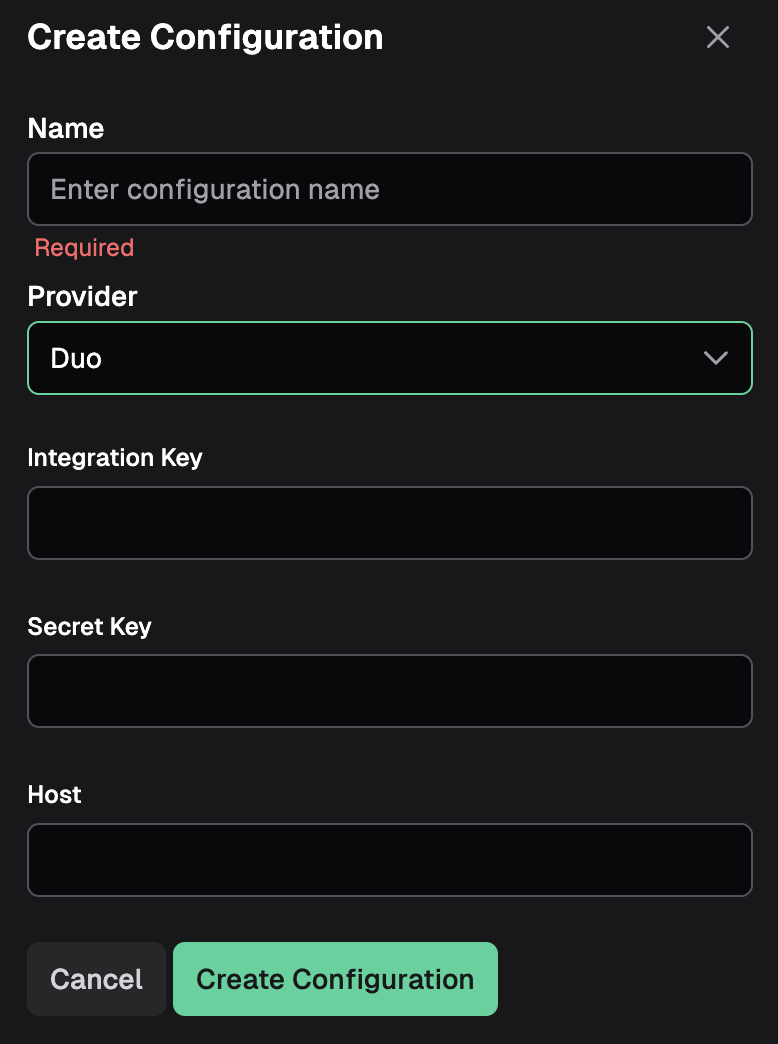The width and height of the screenshot is (778, 1044).
Task: Select the Secret Key input
Action: pos(389,691)
